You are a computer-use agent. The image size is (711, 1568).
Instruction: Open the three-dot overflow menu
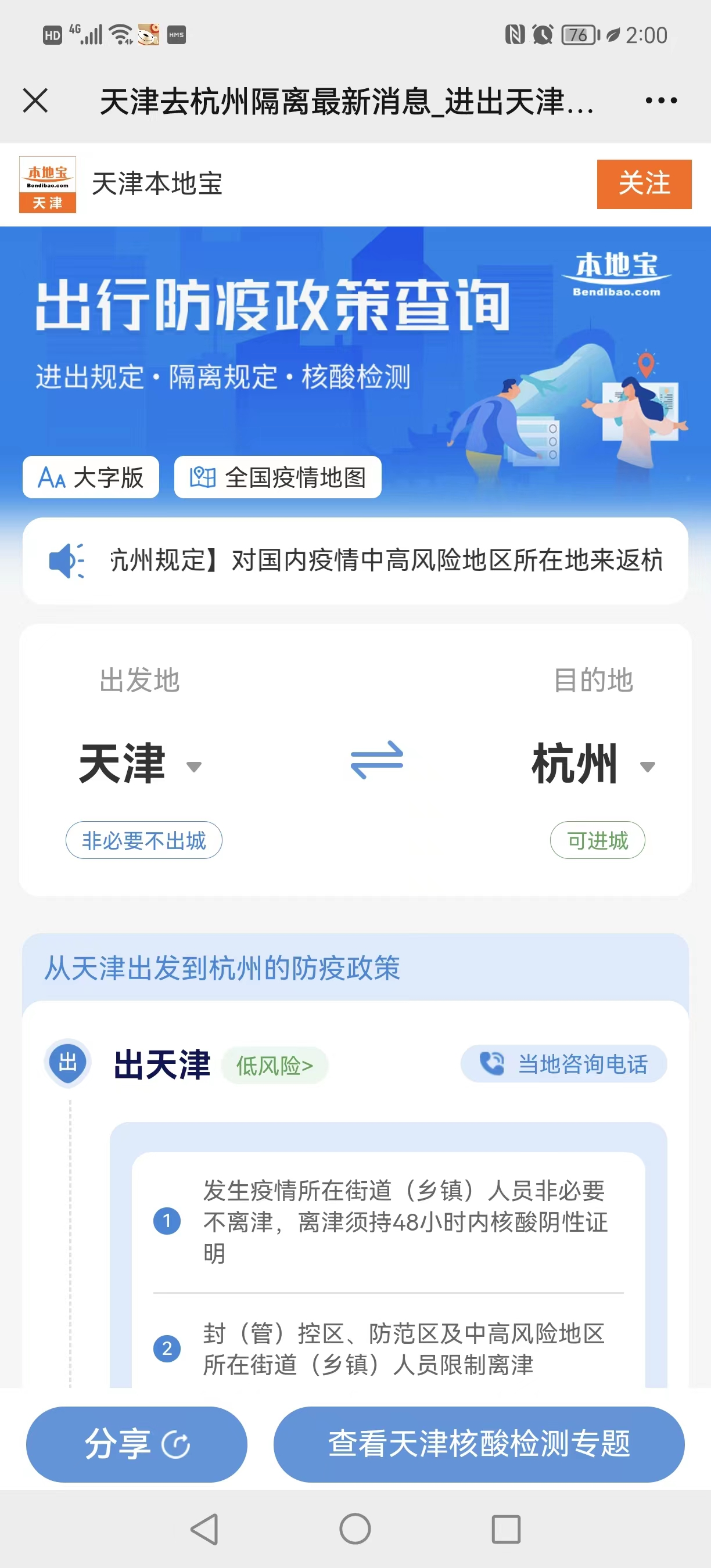point(661,100)
